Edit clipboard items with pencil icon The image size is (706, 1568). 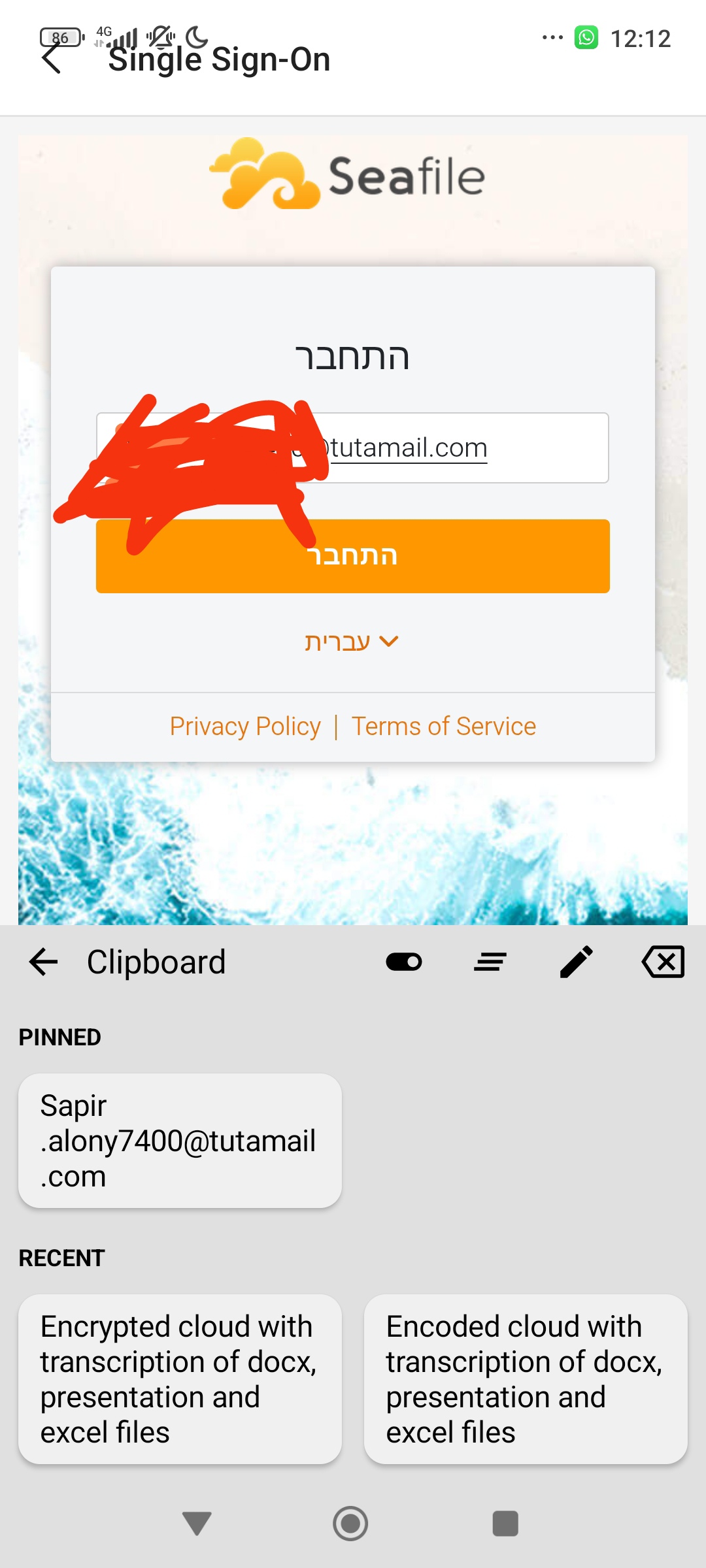pyautogui.click(x=577, y=962)
